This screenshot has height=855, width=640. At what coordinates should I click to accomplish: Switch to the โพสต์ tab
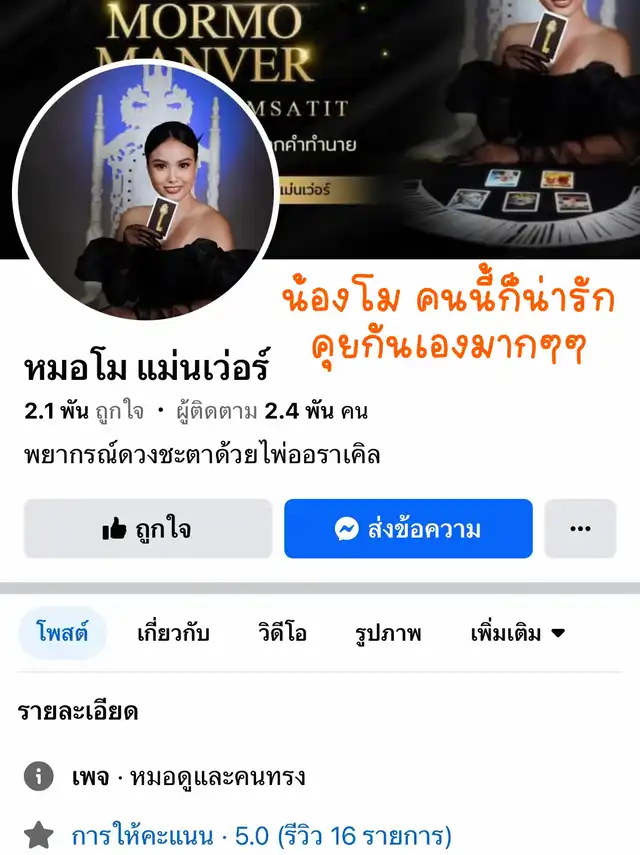point(62,633)
